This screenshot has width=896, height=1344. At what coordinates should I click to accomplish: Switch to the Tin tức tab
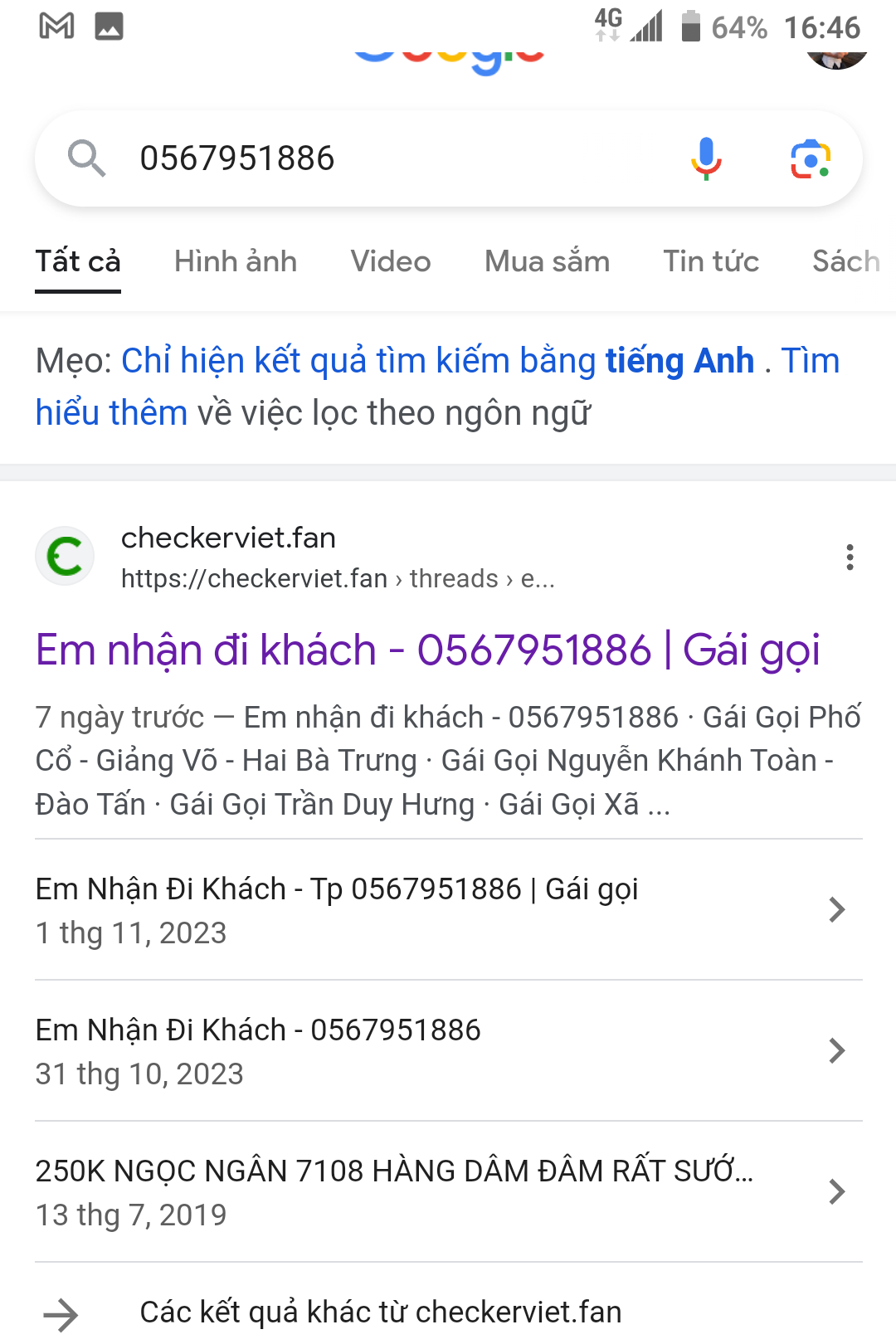[711, 261]
